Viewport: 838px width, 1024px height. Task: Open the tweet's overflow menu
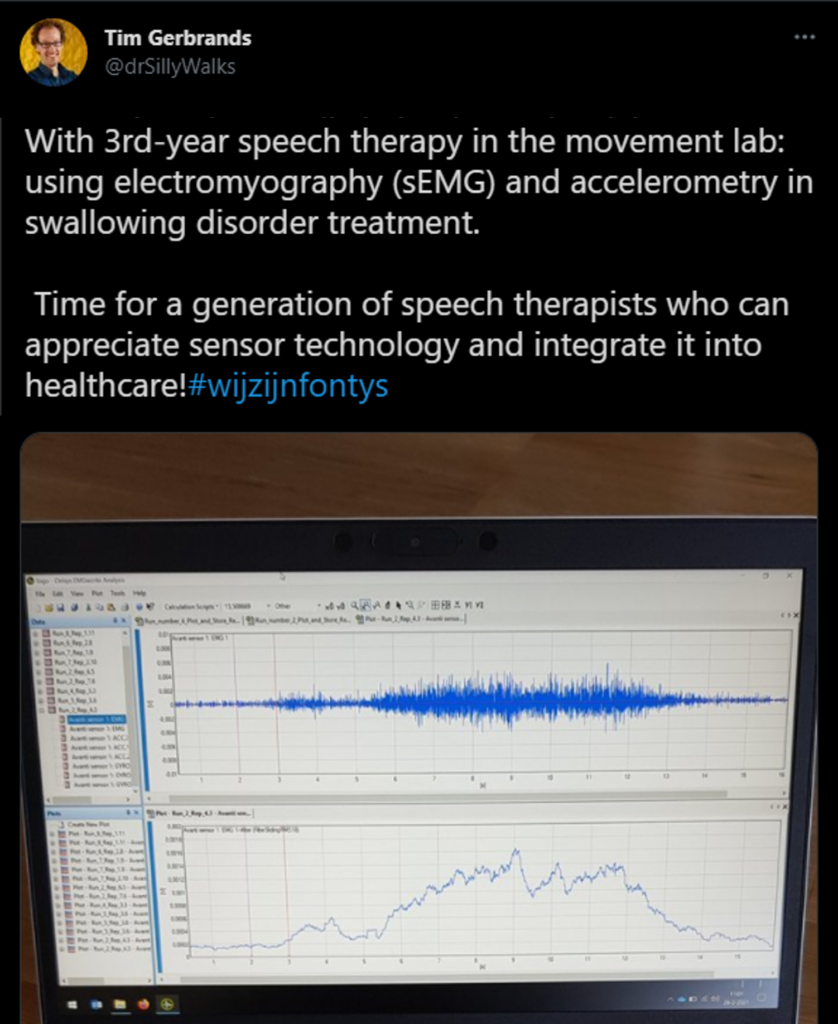[804, 38]
